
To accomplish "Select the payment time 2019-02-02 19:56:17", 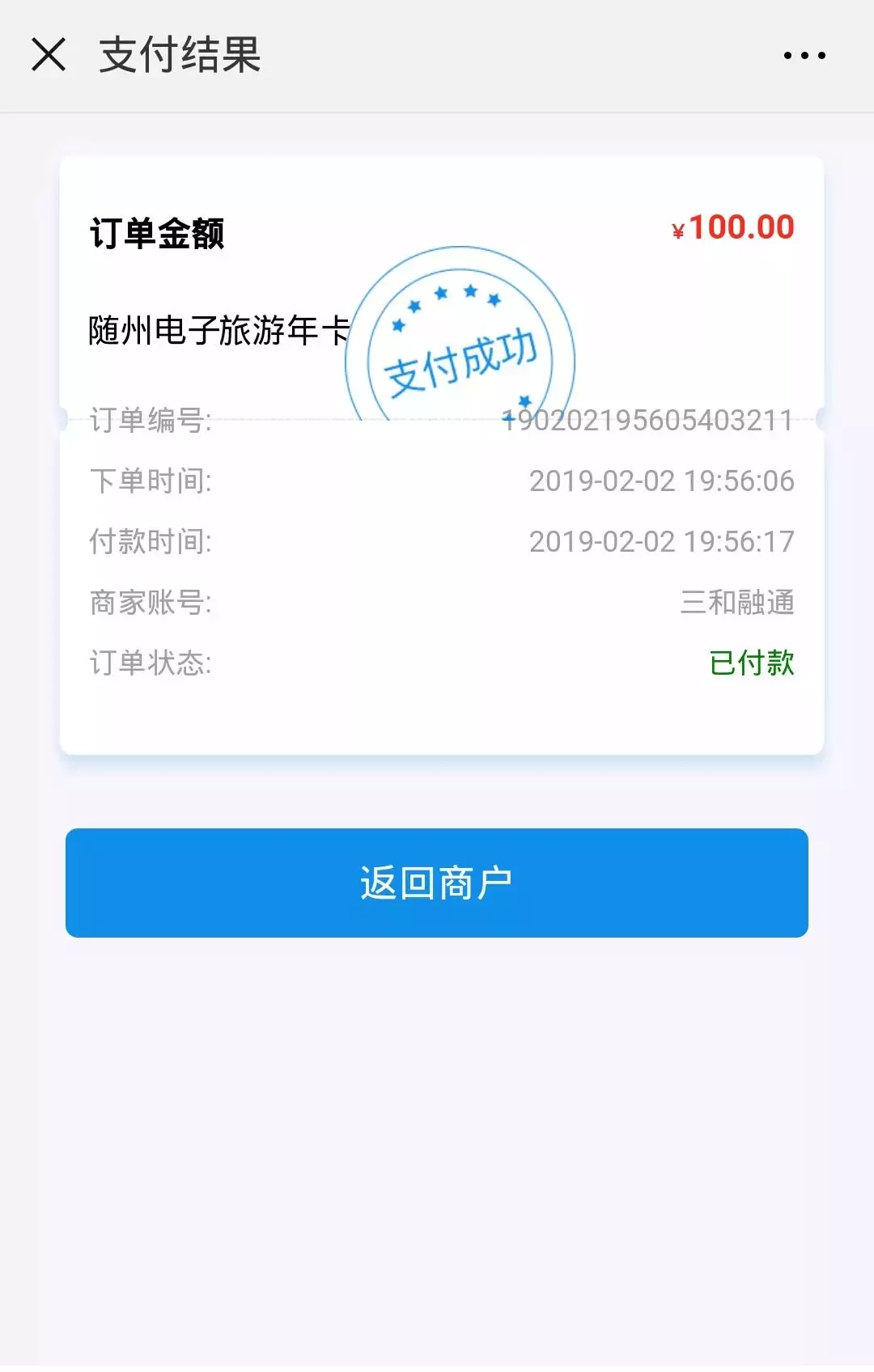I will tap(662, 542).
